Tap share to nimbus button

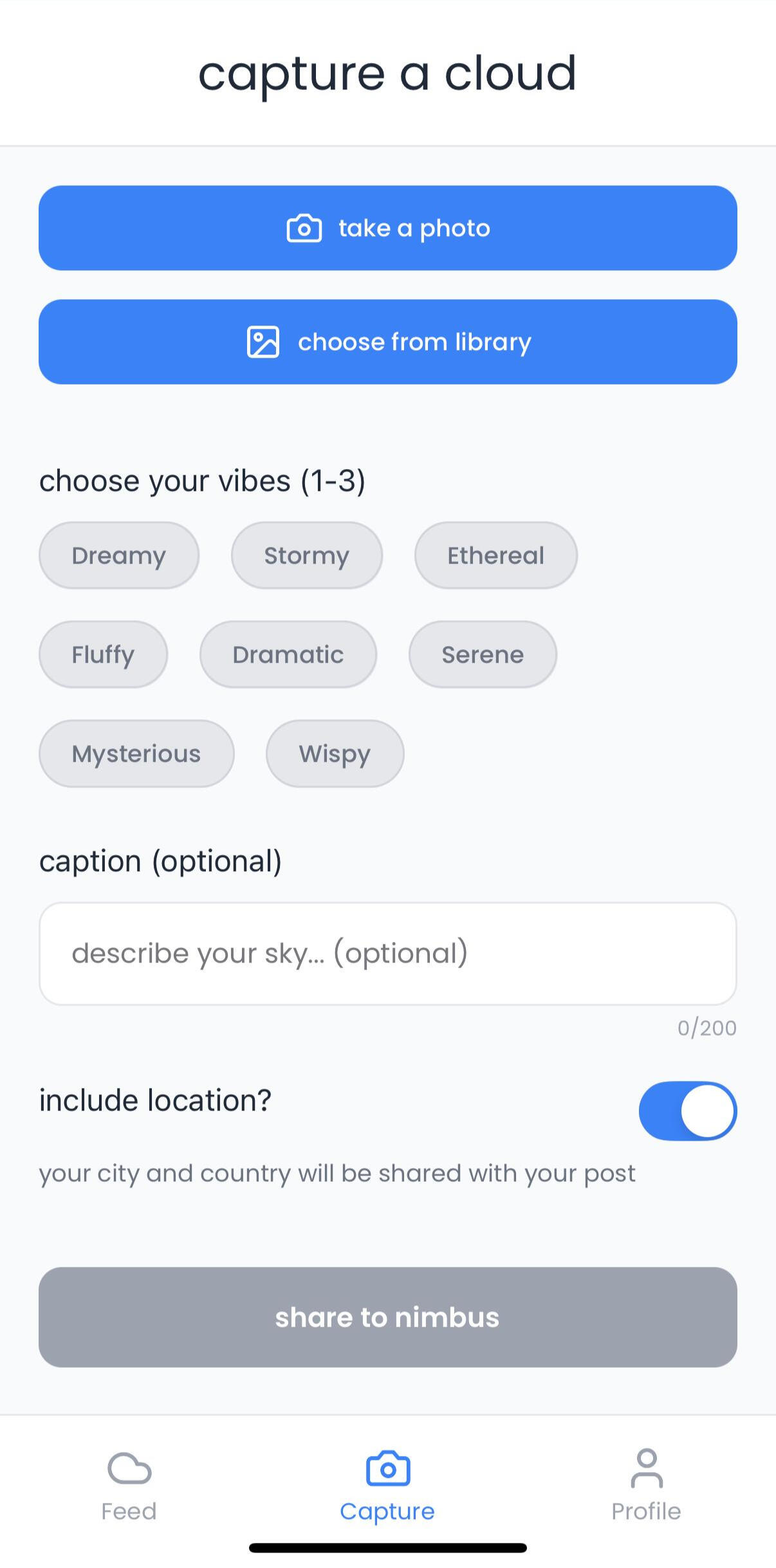(x=387, y=1317)
